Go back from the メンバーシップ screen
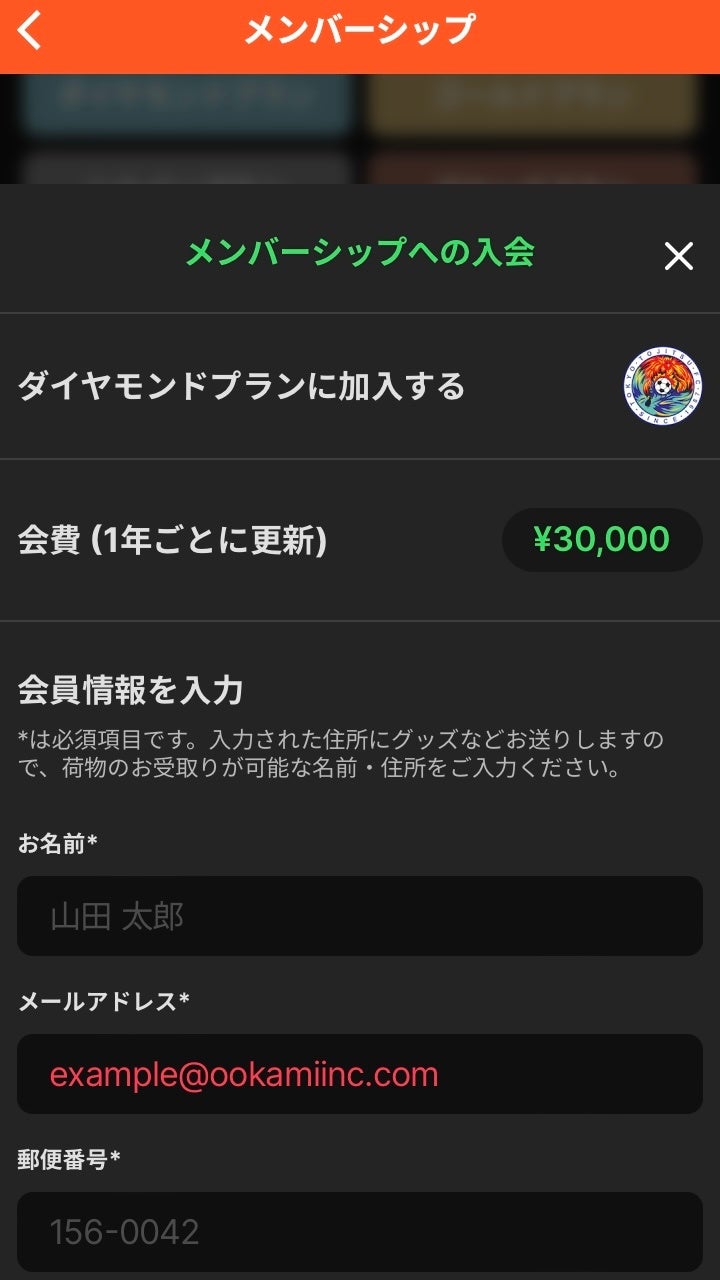 [31, 31]
